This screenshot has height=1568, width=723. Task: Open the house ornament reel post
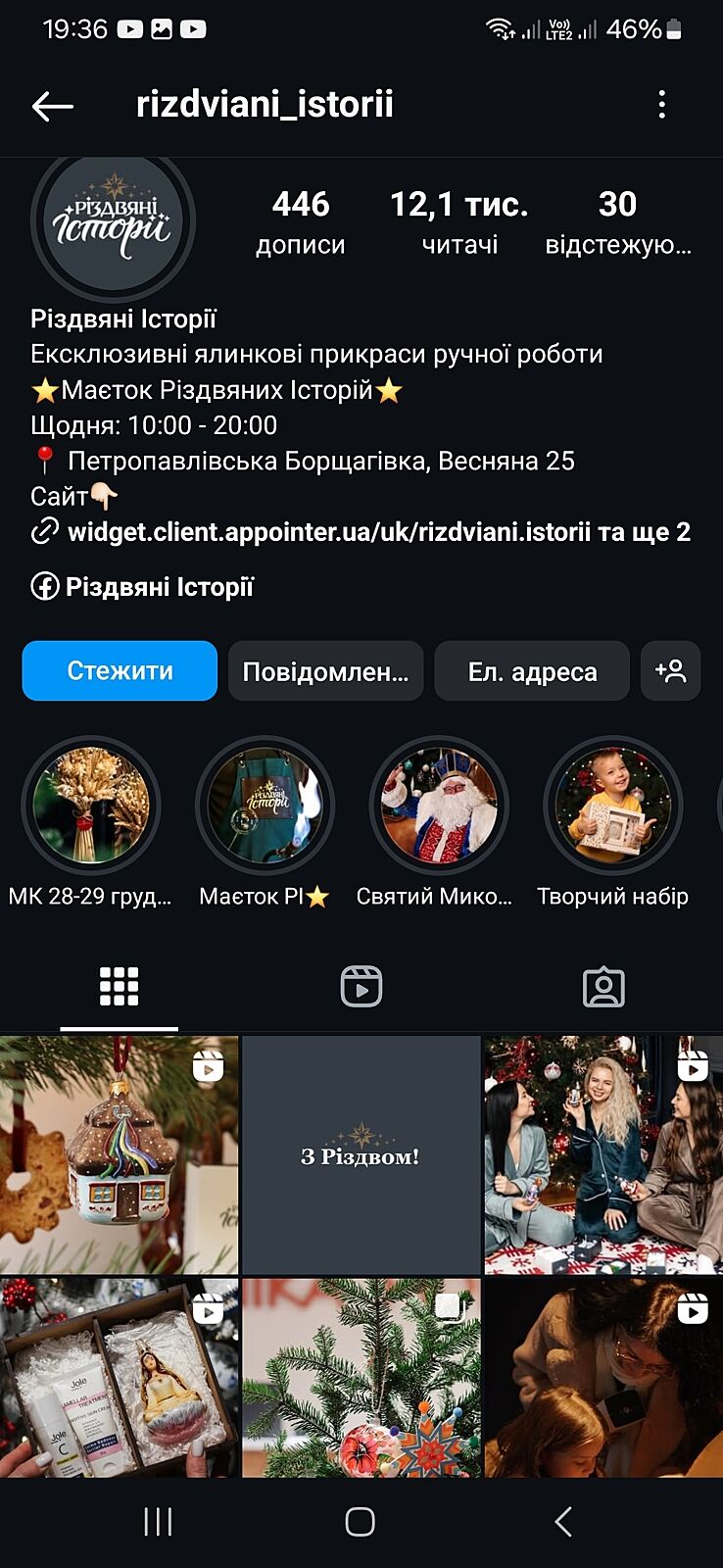pyautogui.click(x=119, y=1155)
